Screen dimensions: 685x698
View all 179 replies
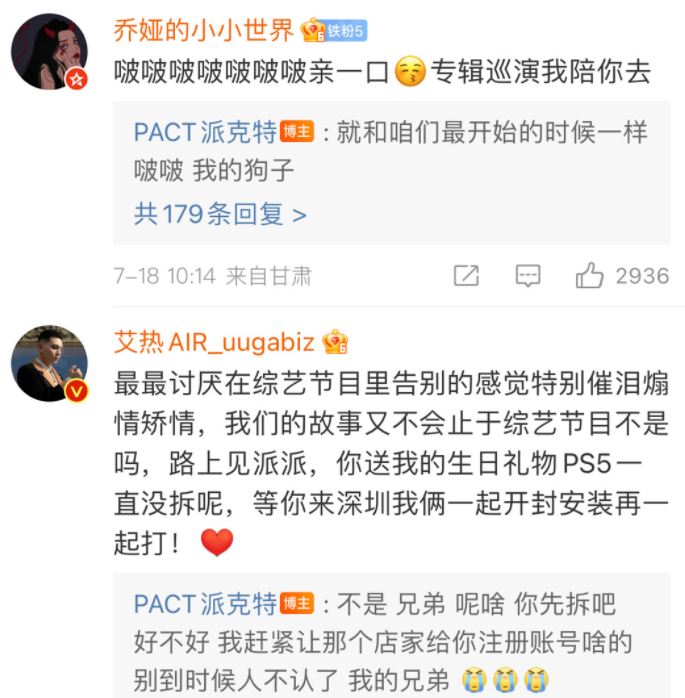coord(220,213)
